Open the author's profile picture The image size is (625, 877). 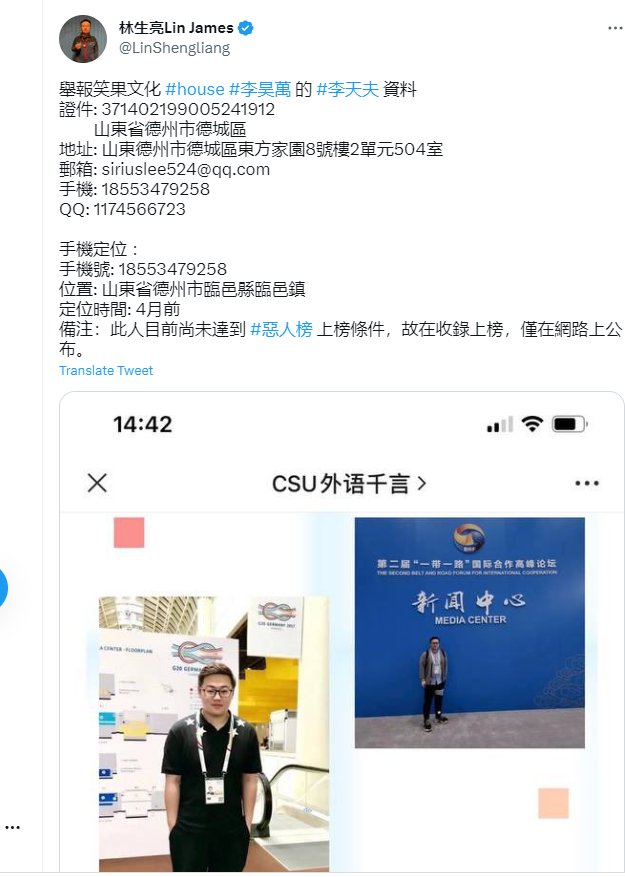tap(83, 38)
